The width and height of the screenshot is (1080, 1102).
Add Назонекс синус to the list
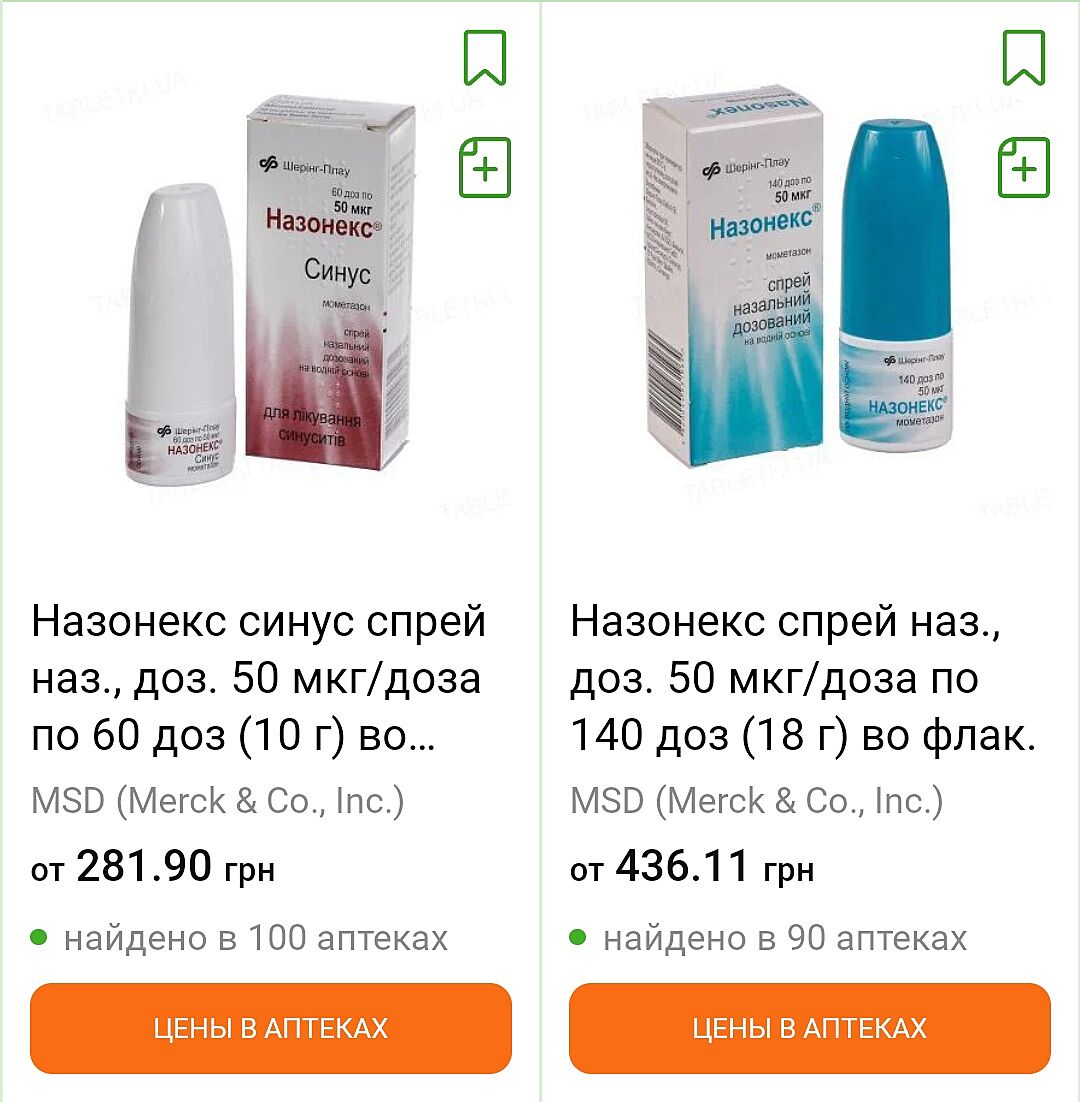click(x=485, y=167)
